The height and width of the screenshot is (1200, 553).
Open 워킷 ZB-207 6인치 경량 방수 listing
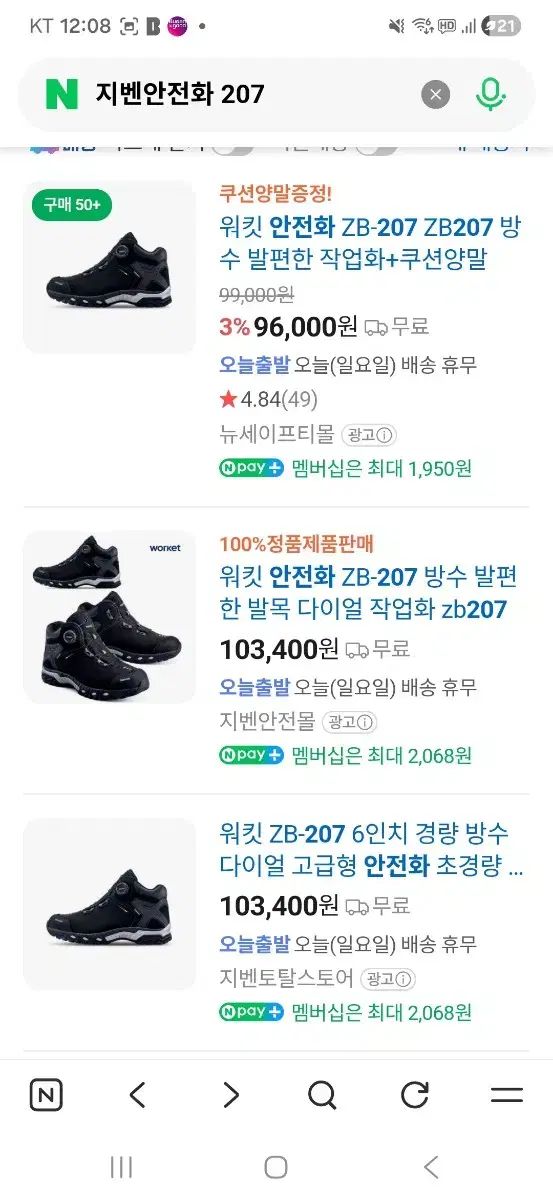pyautogui.click(x=371, y=849)
